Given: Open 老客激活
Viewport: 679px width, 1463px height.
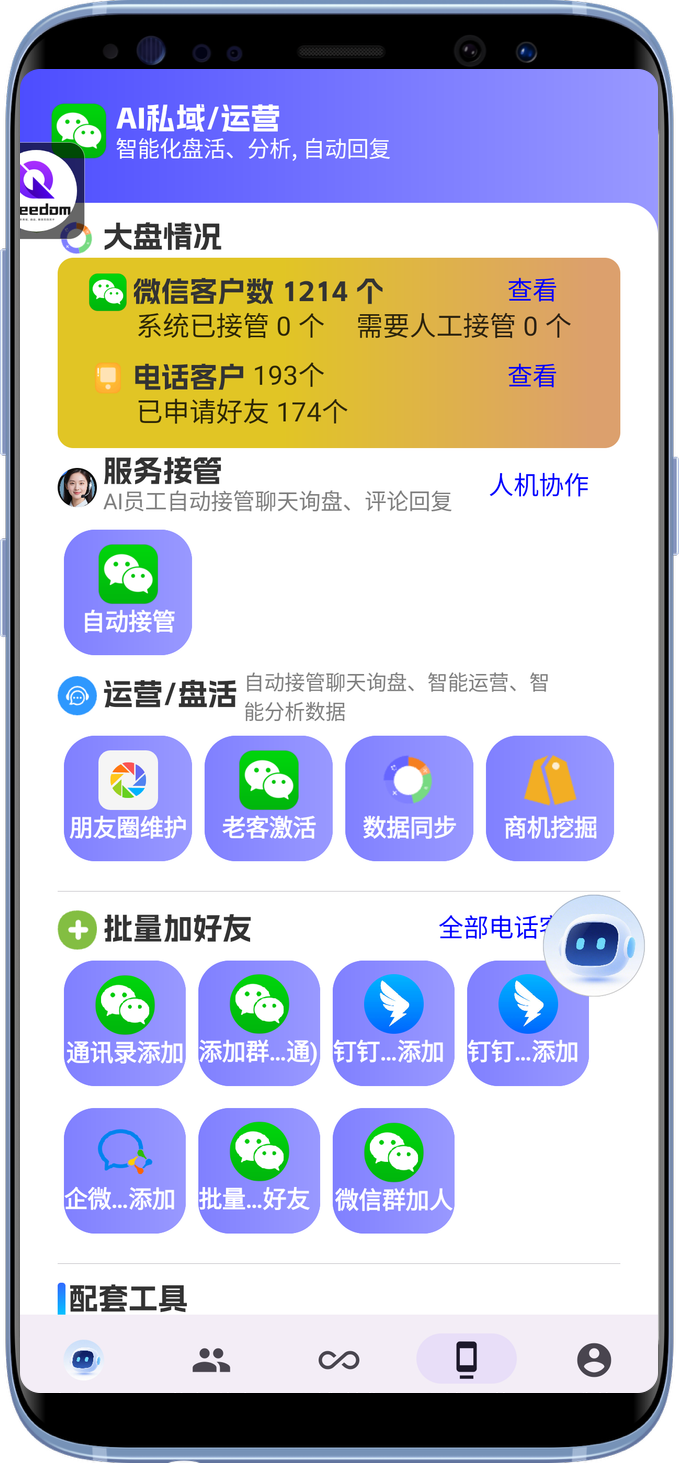Looking at the screenshot, I should [268, 798].
